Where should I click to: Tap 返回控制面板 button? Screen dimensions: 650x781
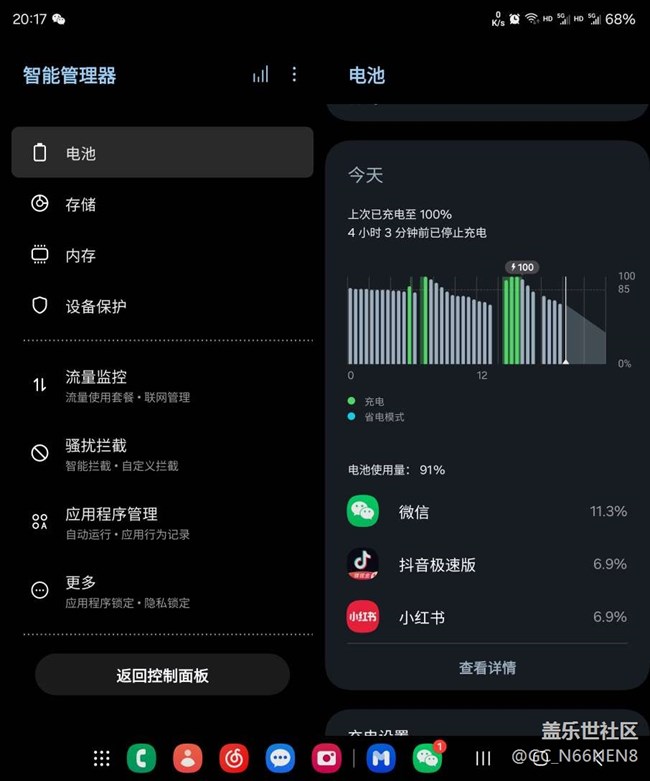tap(162, 675)
